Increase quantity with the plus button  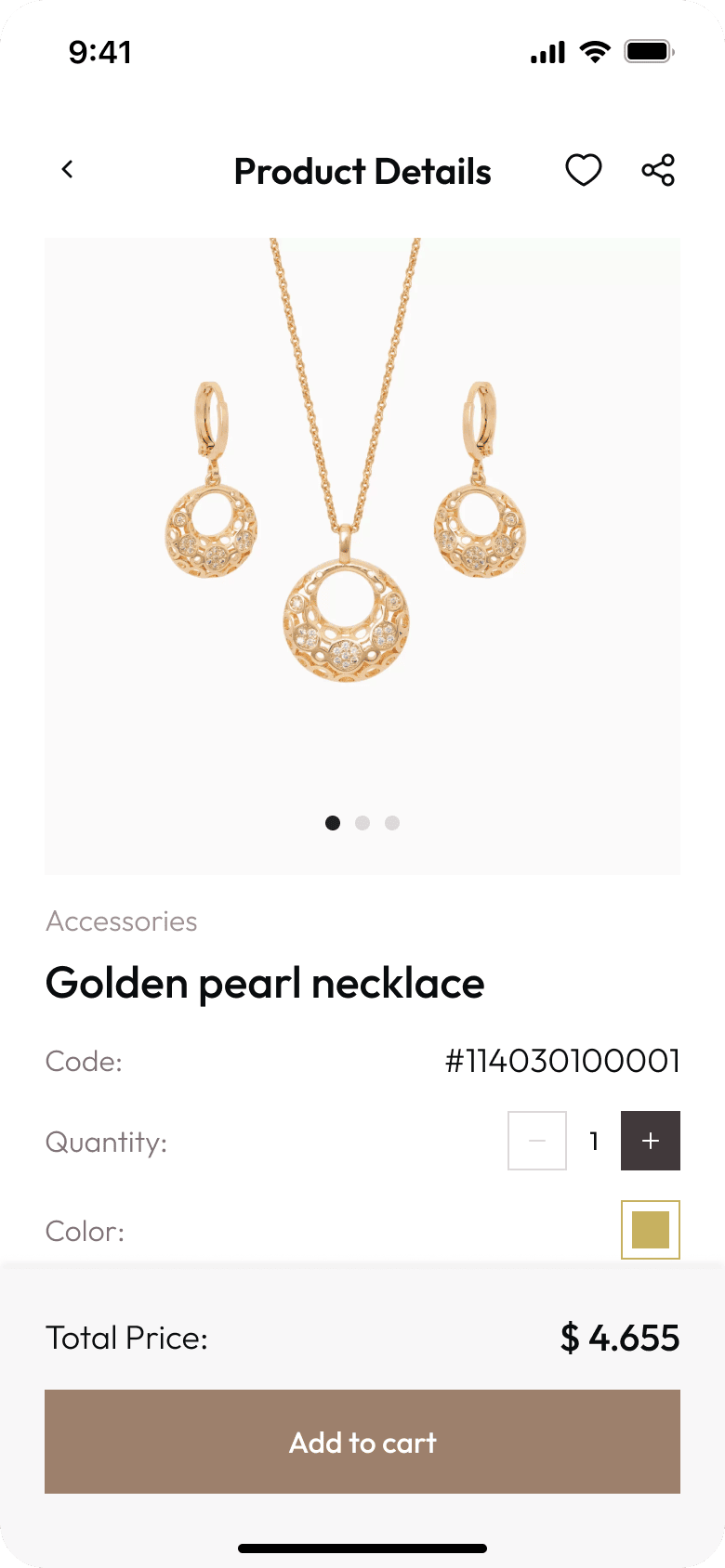[650, 1141]
